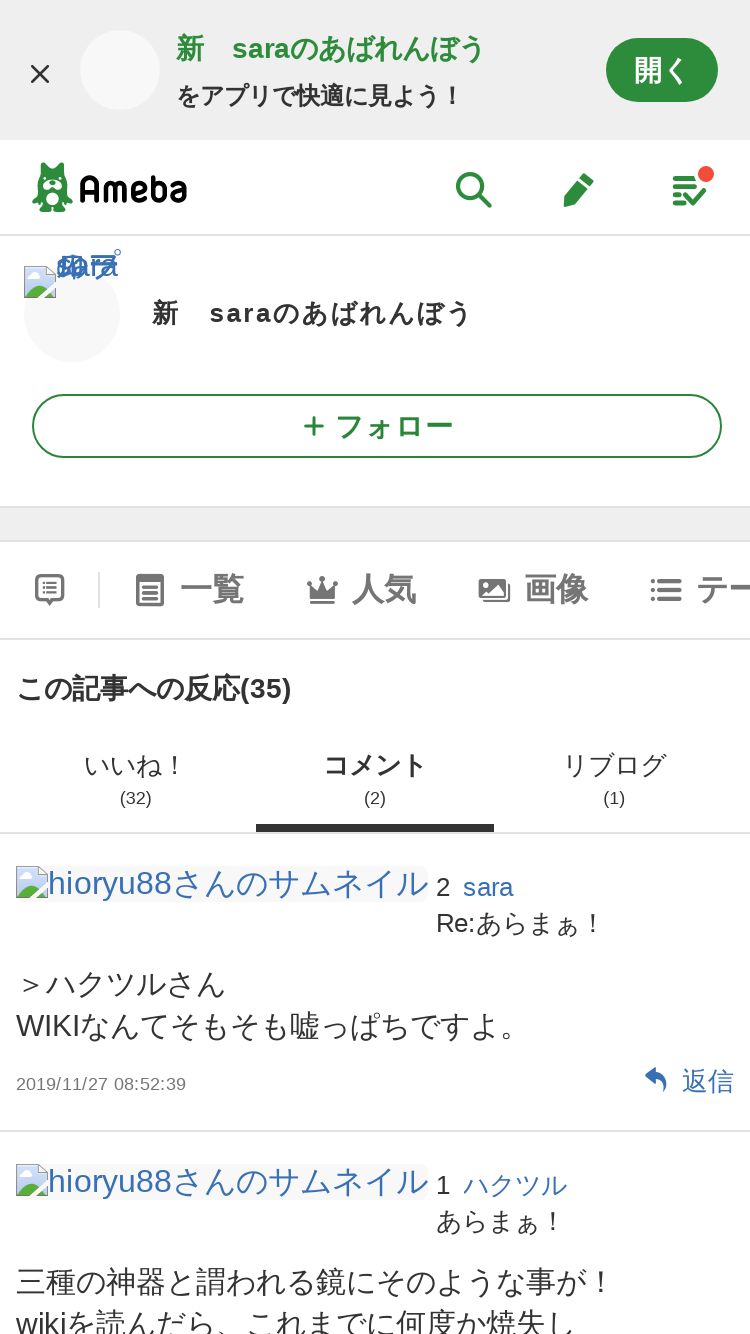The height and width of the screenshot is (1334, 750).
Task: Follow this blog with フォロー button
Action: [376, 426]
